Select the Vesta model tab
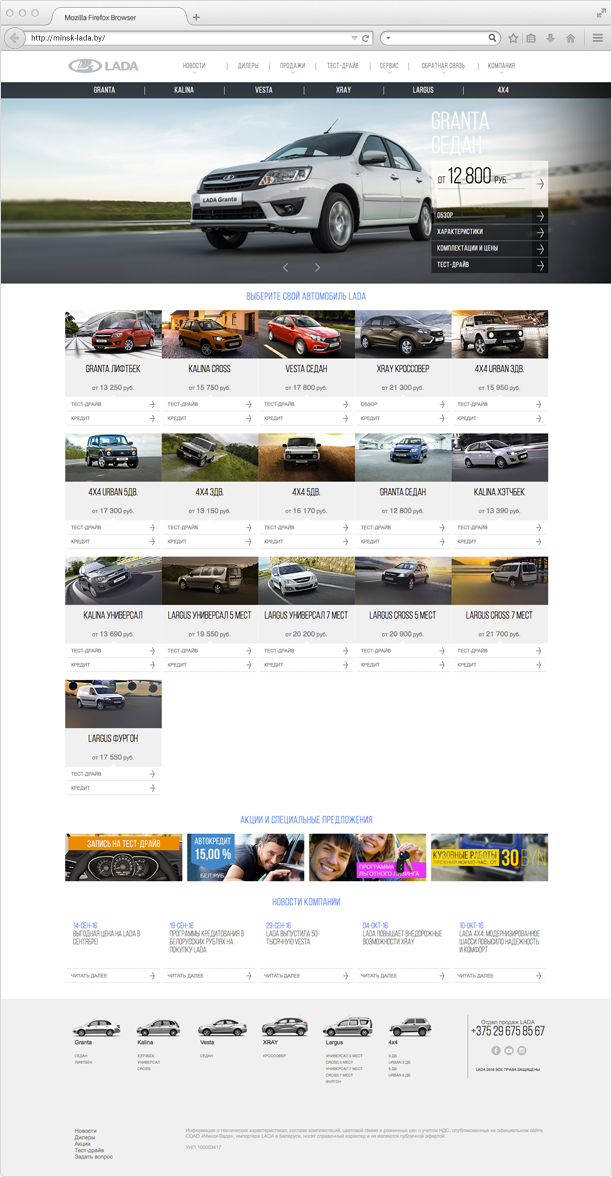612x1177 pixels. pos(263,90)
